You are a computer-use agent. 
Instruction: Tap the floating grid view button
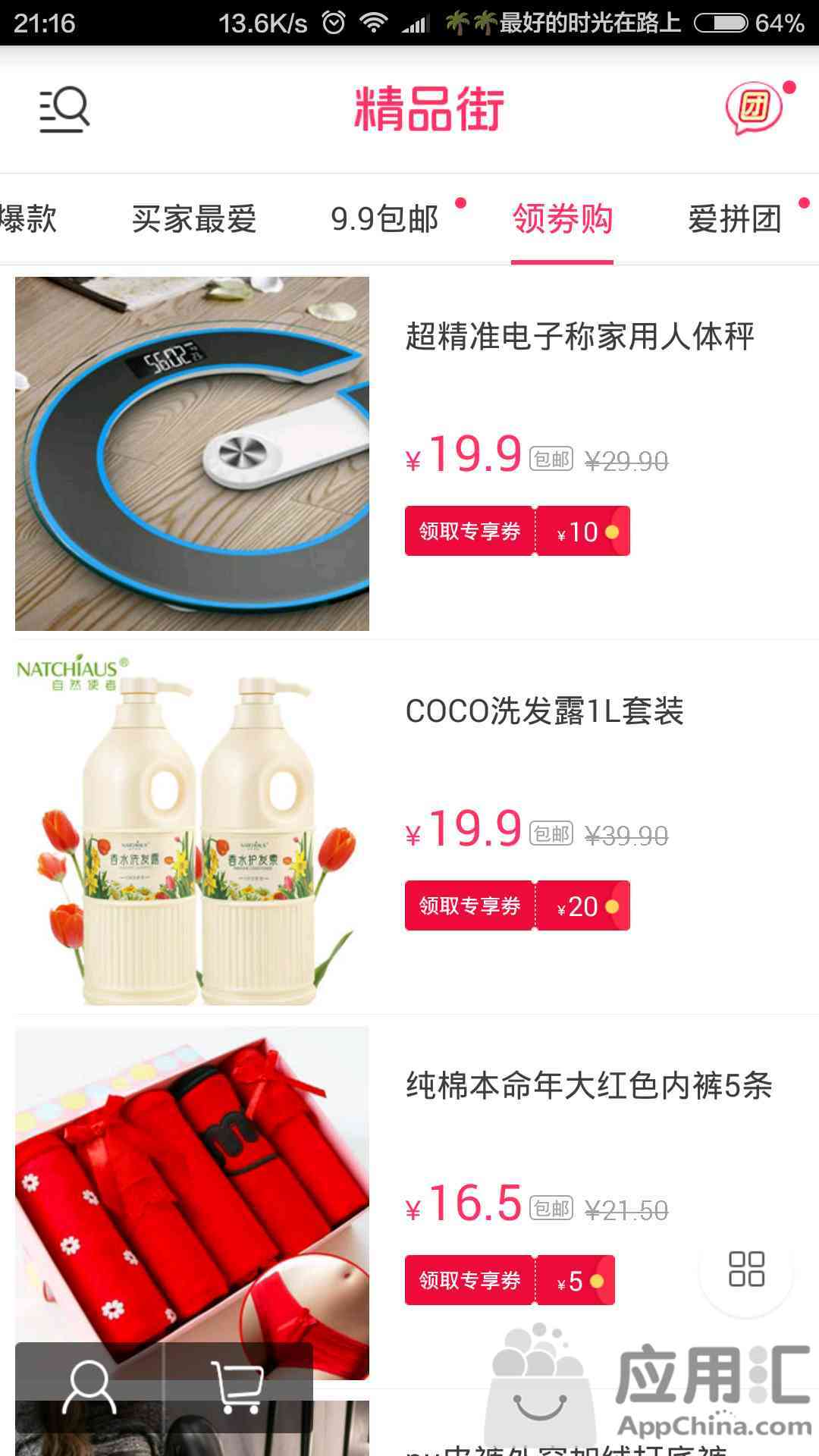click(746, 1269)
